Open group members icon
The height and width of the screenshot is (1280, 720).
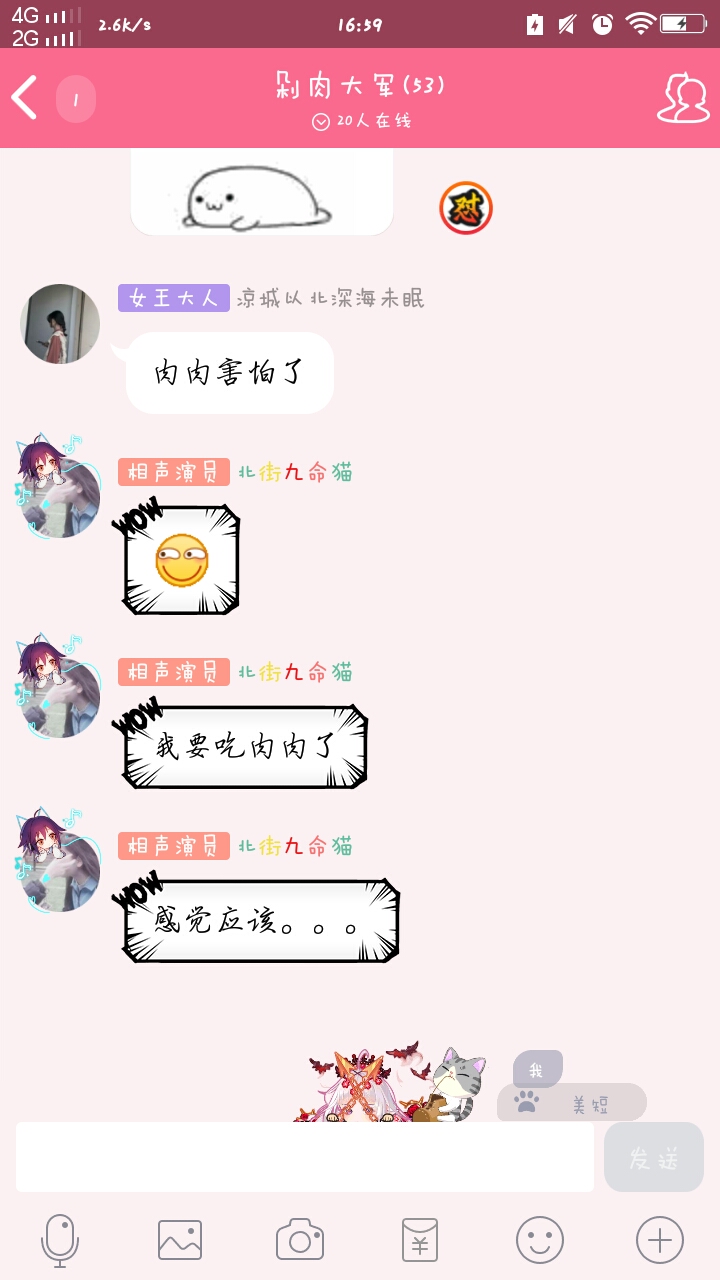[683, 98]
